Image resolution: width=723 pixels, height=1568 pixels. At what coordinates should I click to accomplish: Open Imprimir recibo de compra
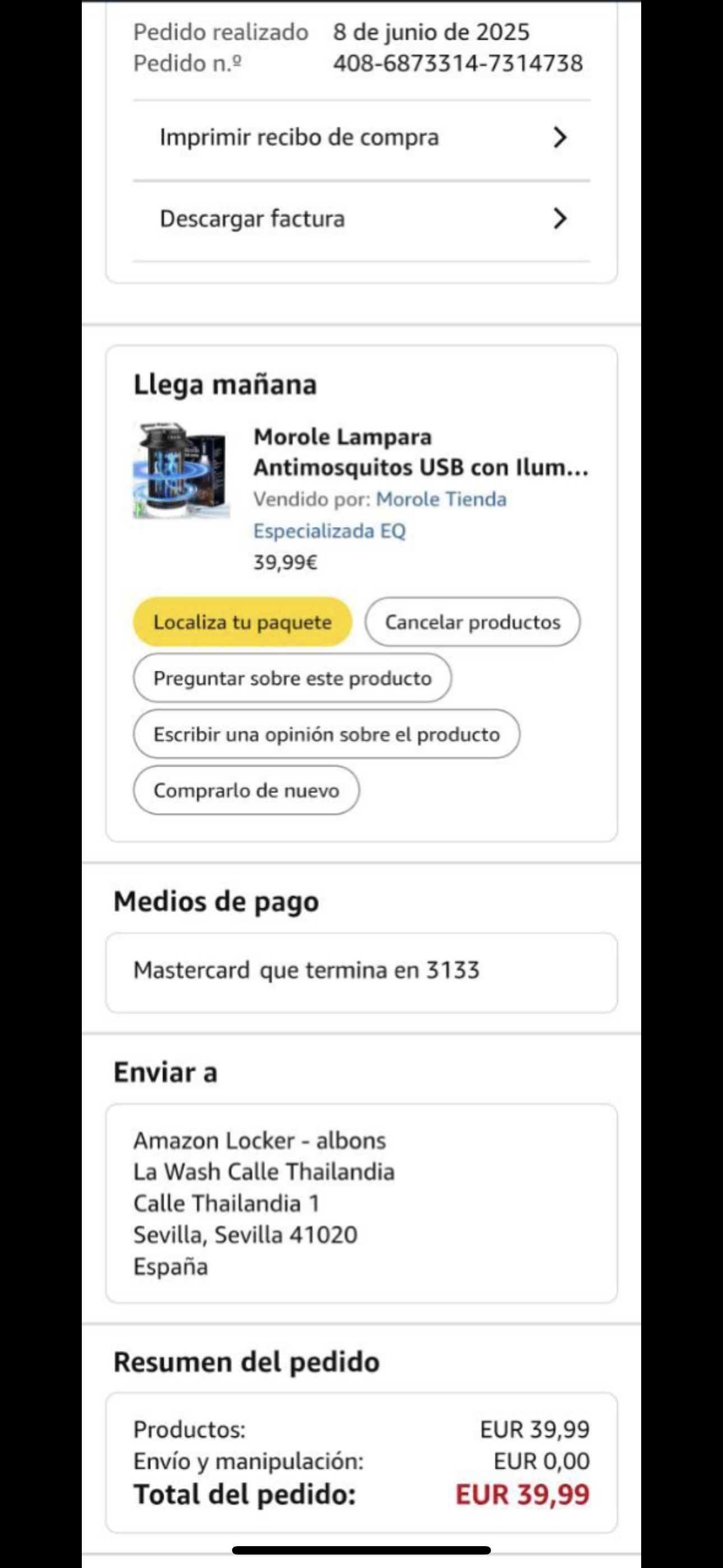[x=361, y=137]
